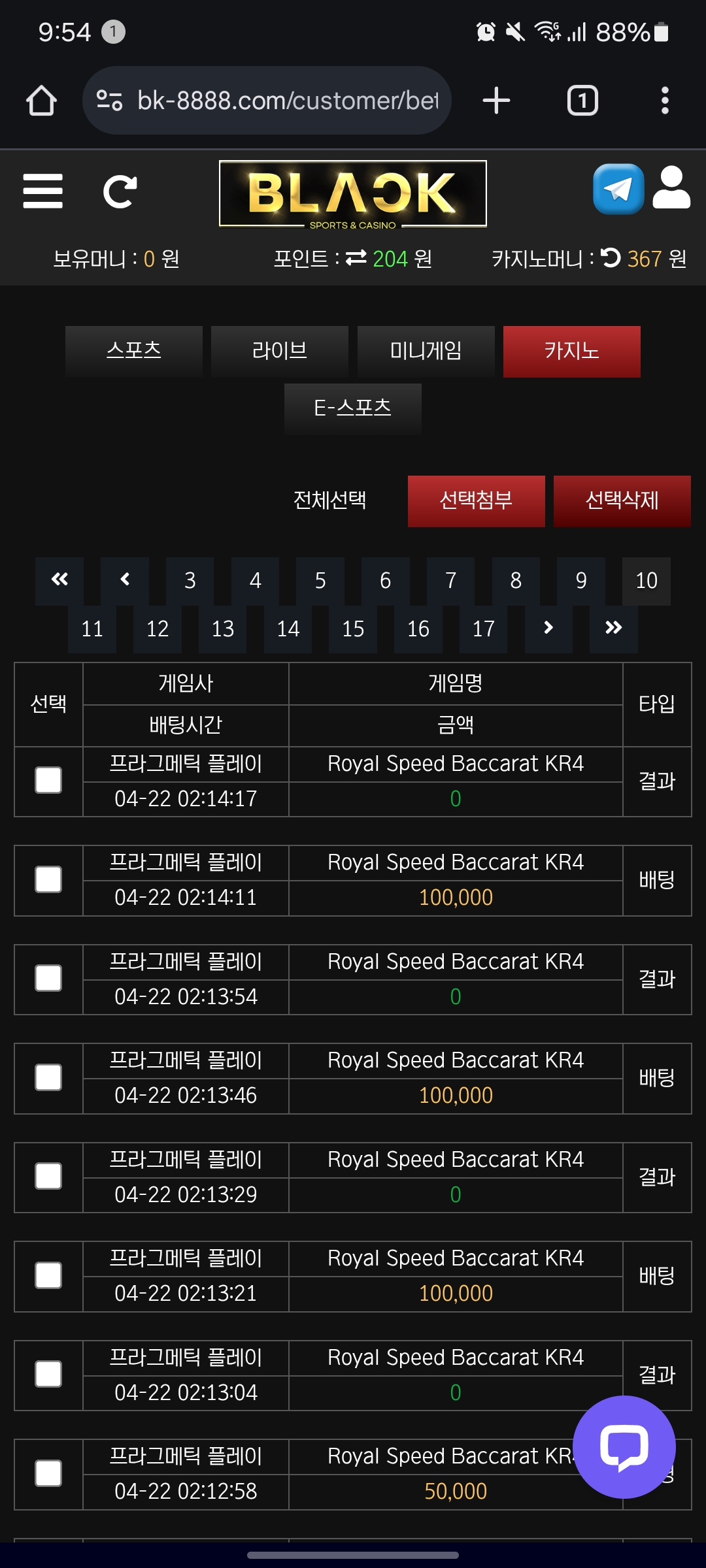Open the user profile icon
Viewport: 706px width, 1568px height.
671,188
